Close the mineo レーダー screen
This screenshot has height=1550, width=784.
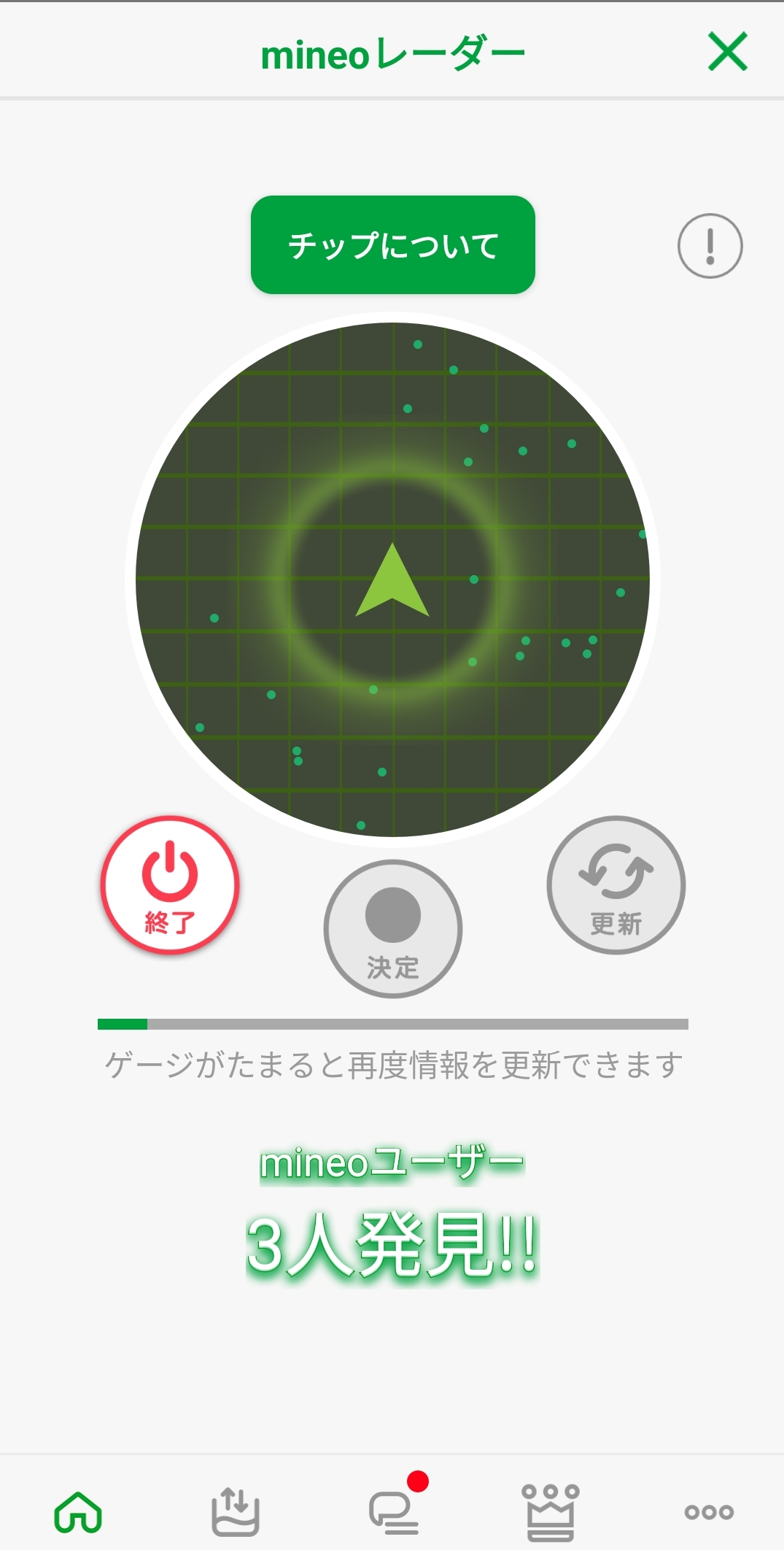(727, 52)
